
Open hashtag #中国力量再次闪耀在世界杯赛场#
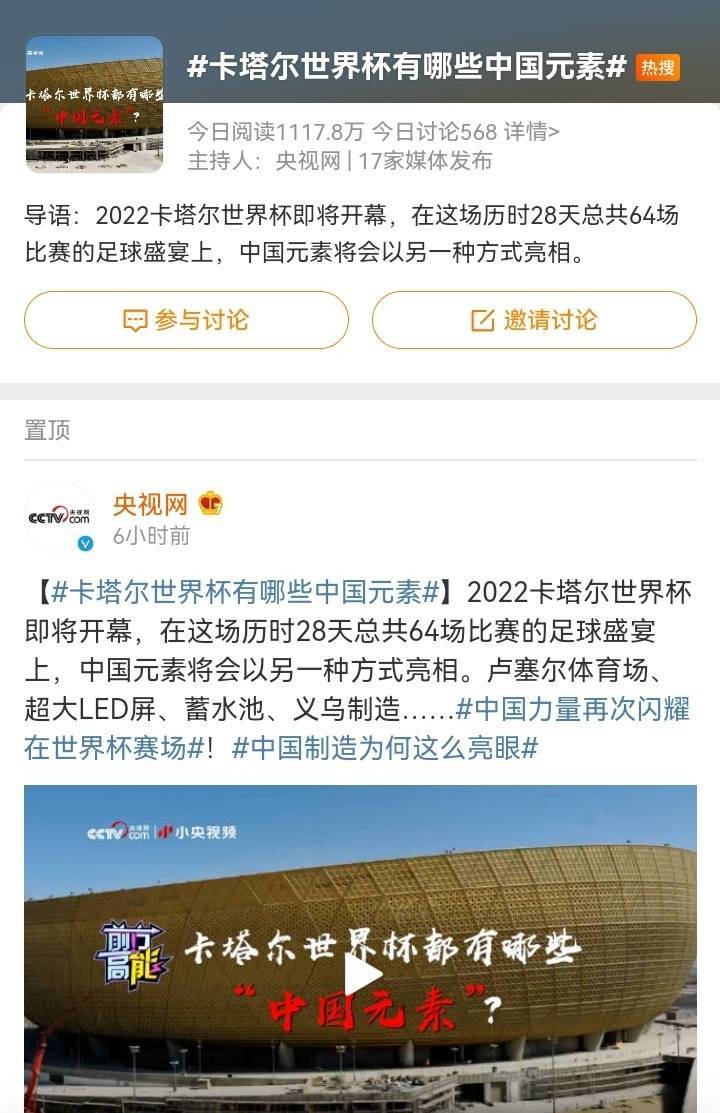(572, 710)
